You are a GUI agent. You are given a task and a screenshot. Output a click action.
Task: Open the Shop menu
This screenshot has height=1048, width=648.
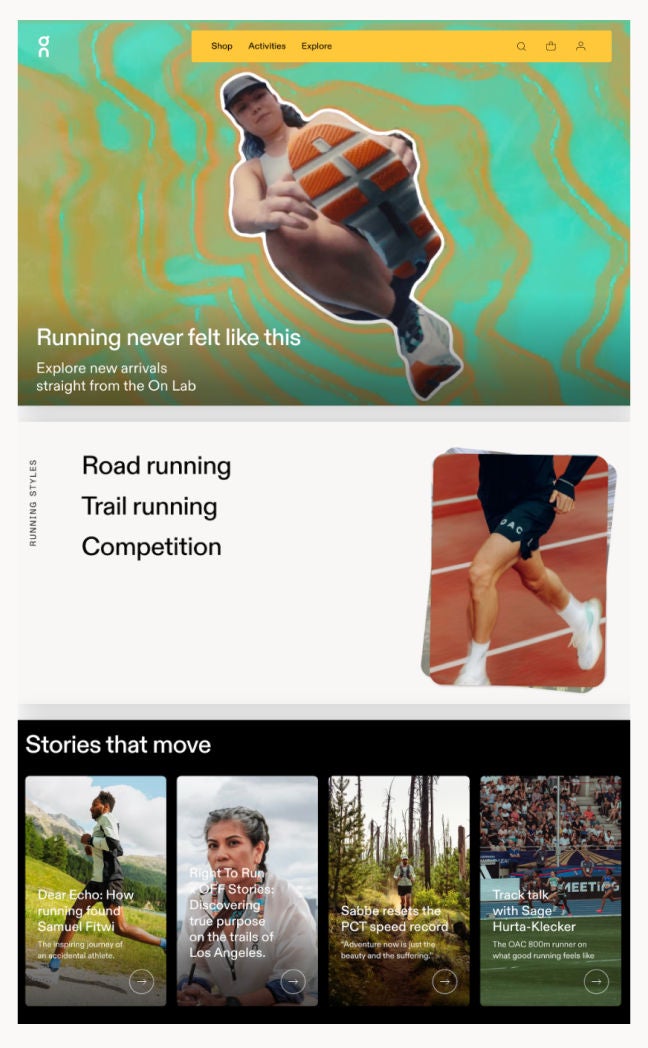pyautogui.click(x=222, y=46)
